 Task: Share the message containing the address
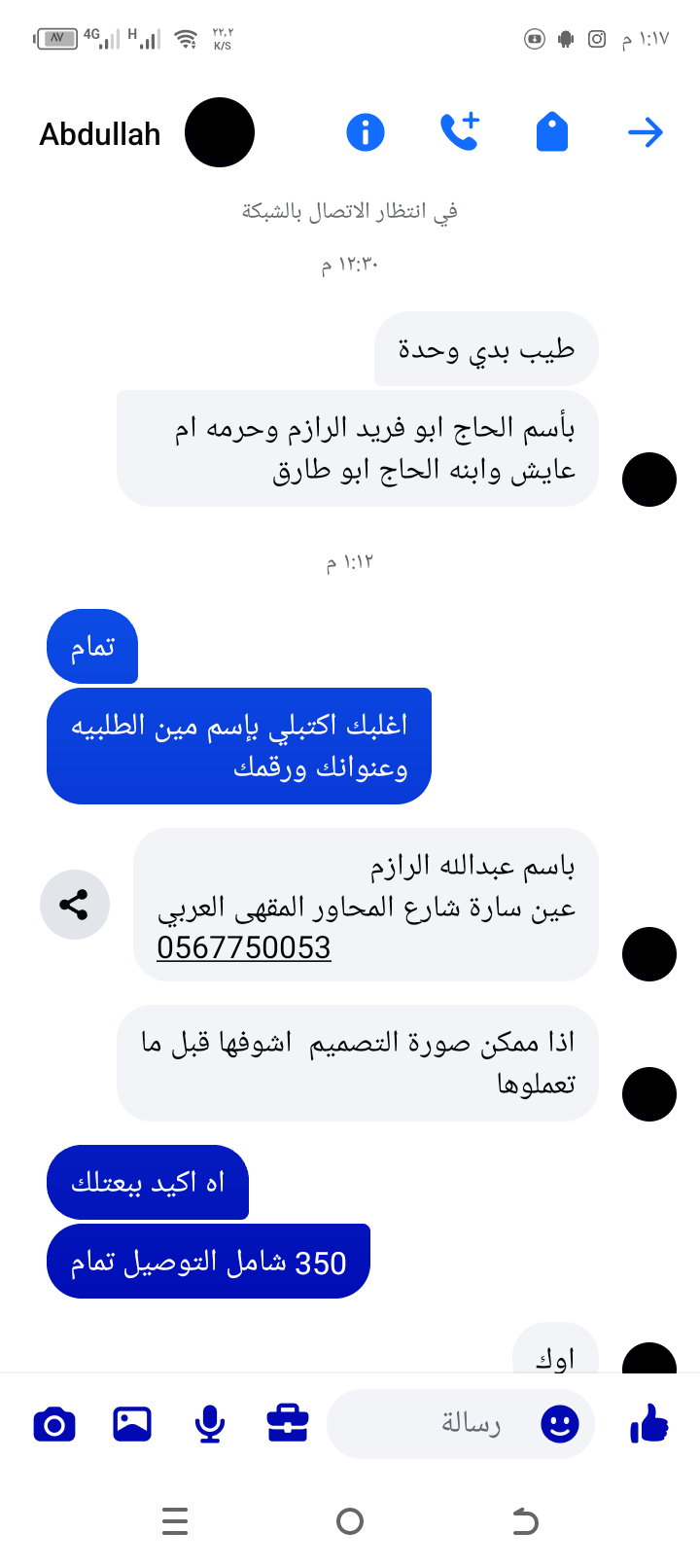point(74,905)
